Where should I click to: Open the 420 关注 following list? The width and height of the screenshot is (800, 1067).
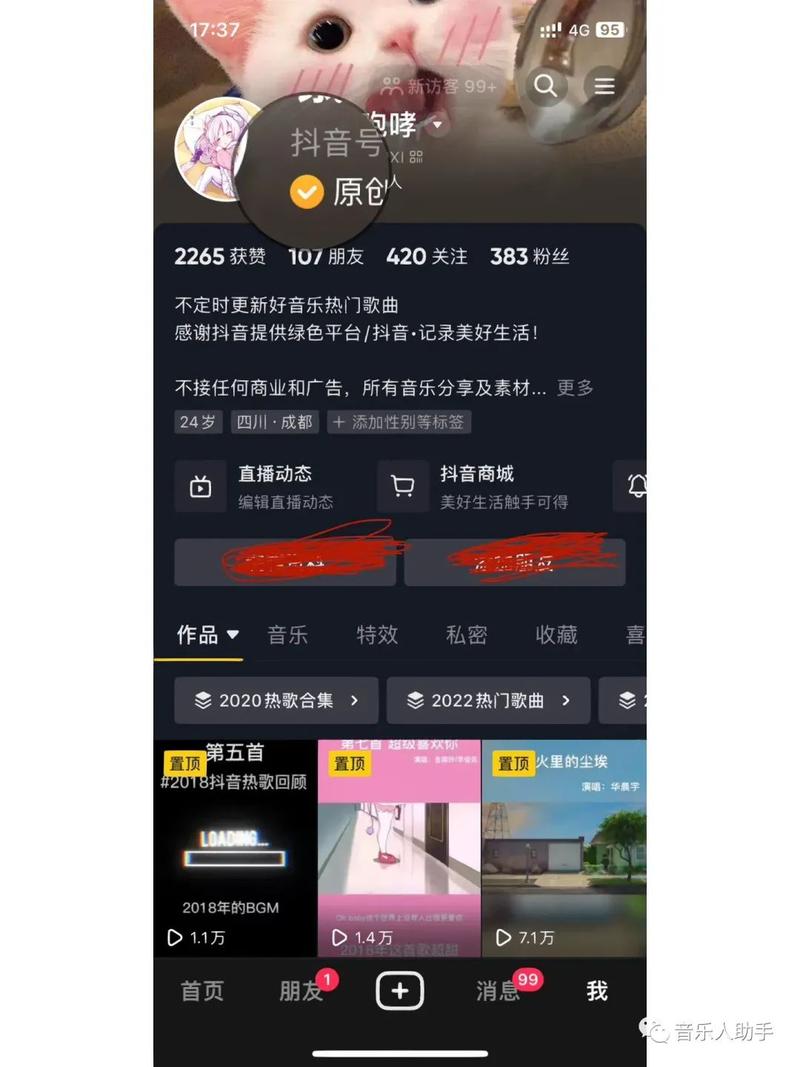pos(426,257)
